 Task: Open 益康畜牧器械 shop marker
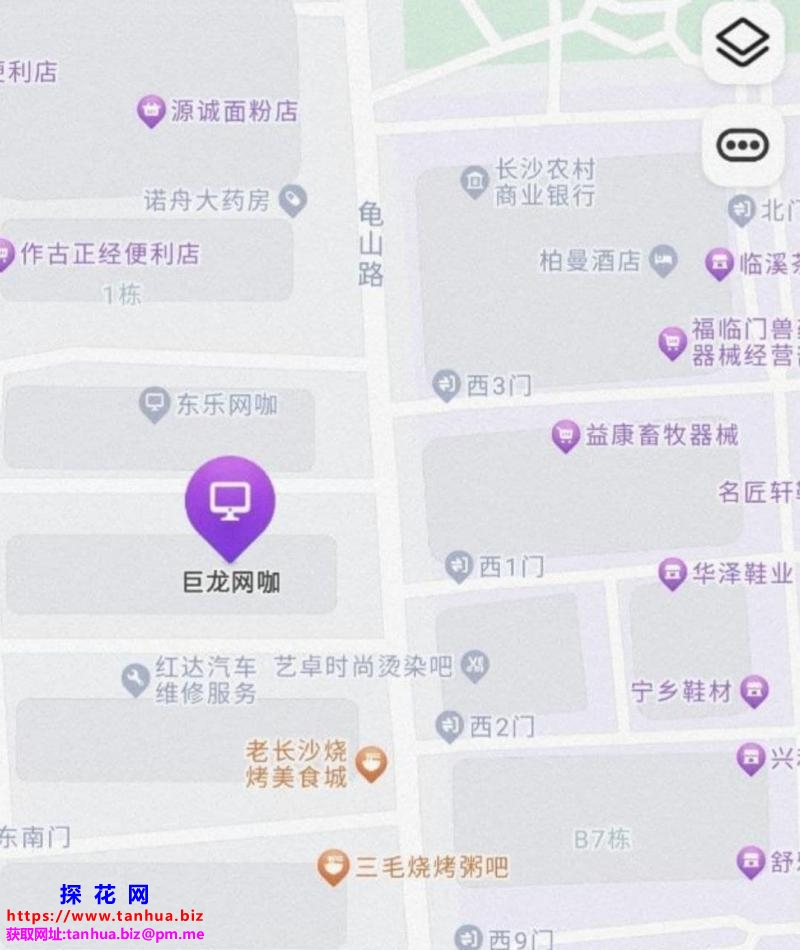coord(566,436)
